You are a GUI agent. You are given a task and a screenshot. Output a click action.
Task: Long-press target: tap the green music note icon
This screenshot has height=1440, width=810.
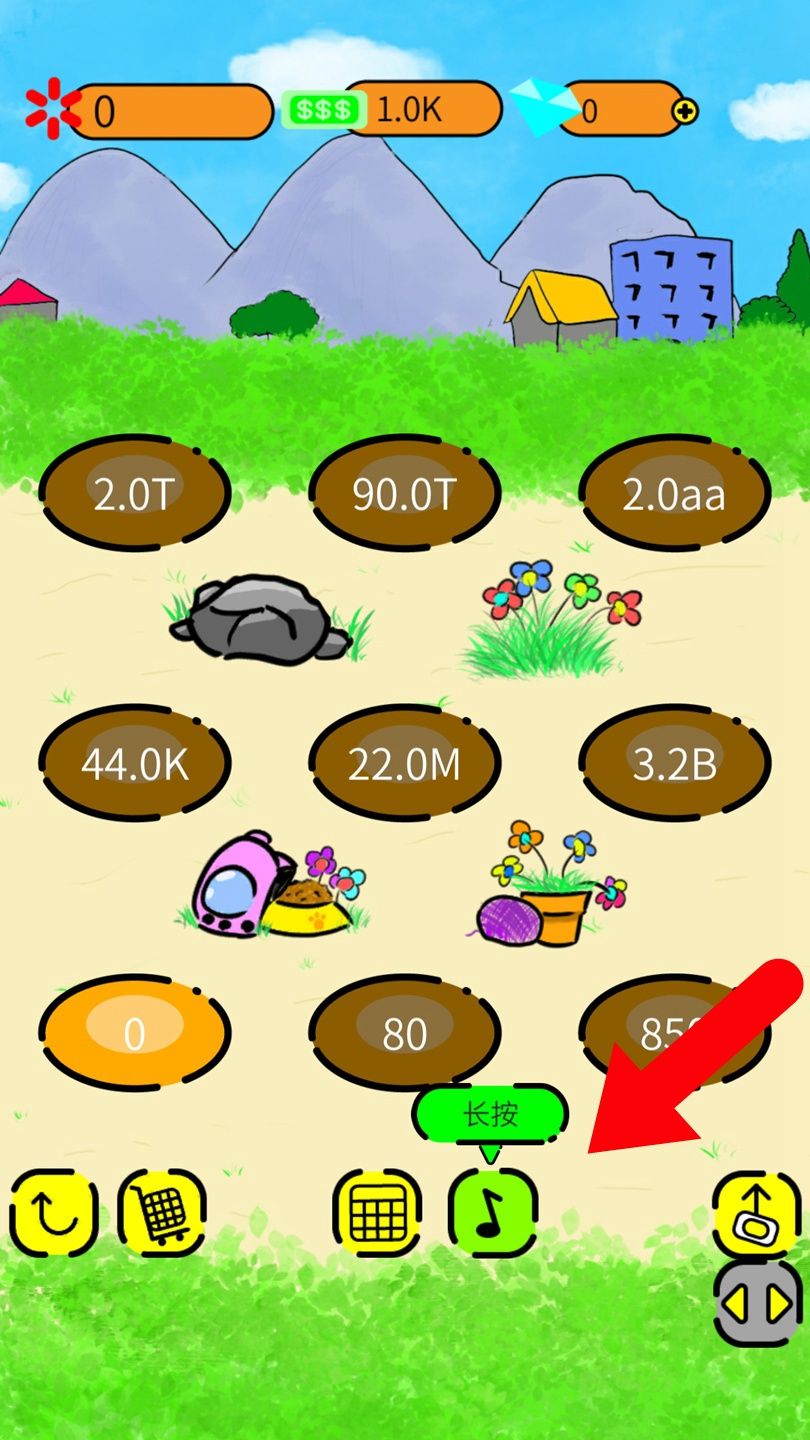coord(492,1212)
